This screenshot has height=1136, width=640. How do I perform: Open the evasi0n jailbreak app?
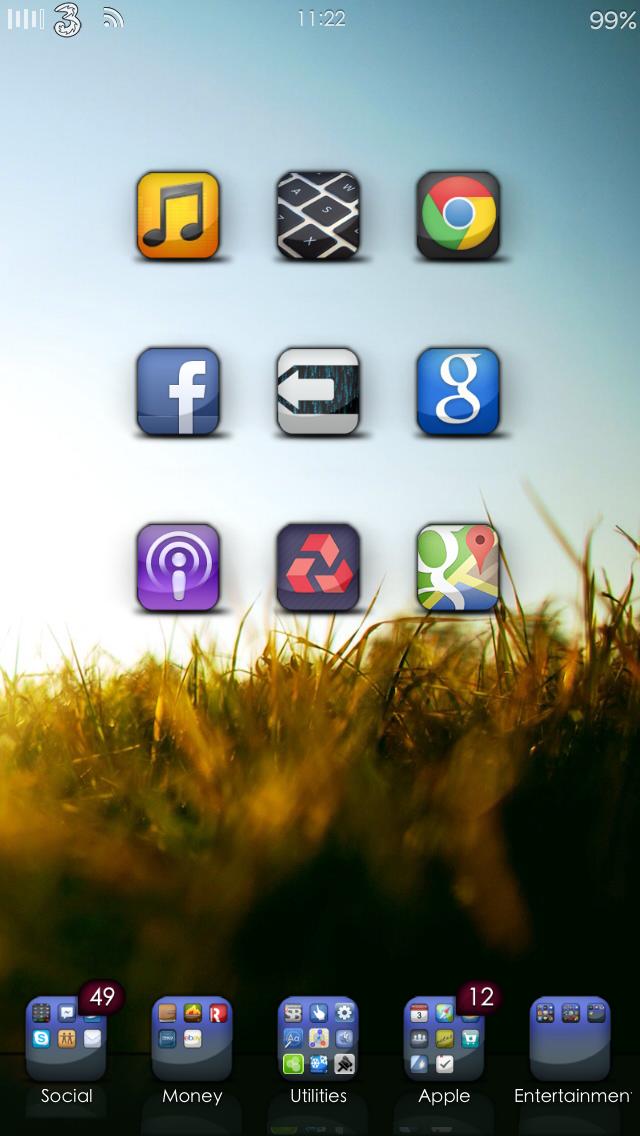[x=318, y=391]
